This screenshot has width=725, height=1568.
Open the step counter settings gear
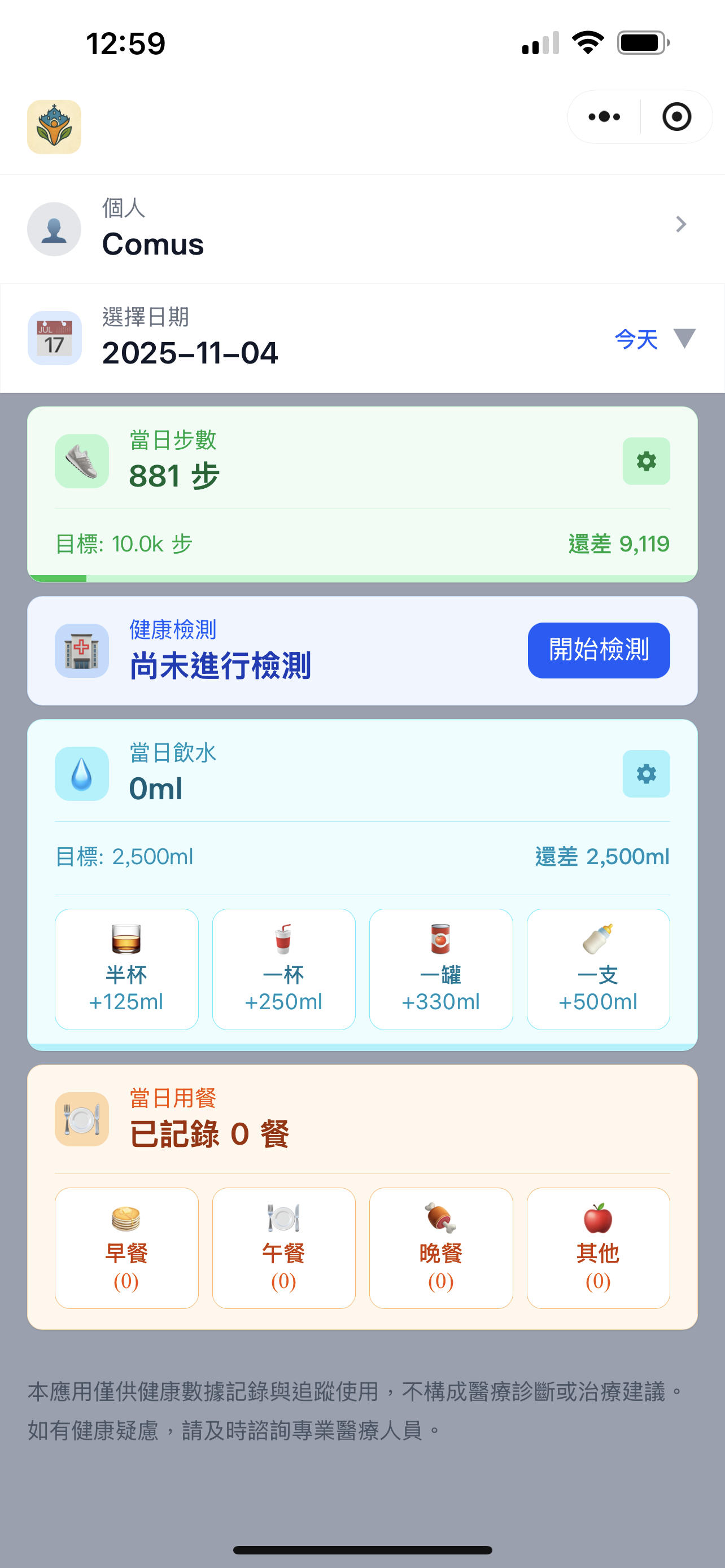coord(646,461)
